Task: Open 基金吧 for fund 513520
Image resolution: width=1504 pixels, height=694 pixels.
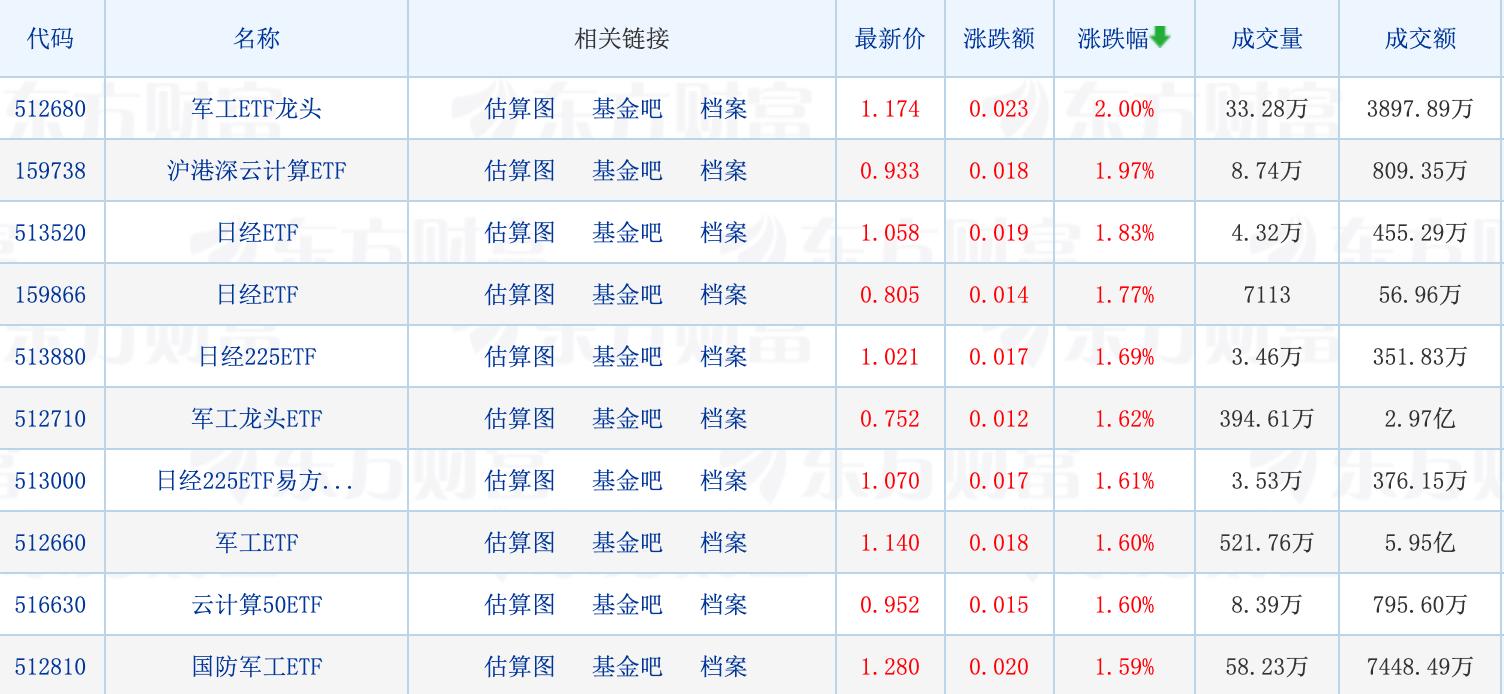Action: click(x=627, y=233)
